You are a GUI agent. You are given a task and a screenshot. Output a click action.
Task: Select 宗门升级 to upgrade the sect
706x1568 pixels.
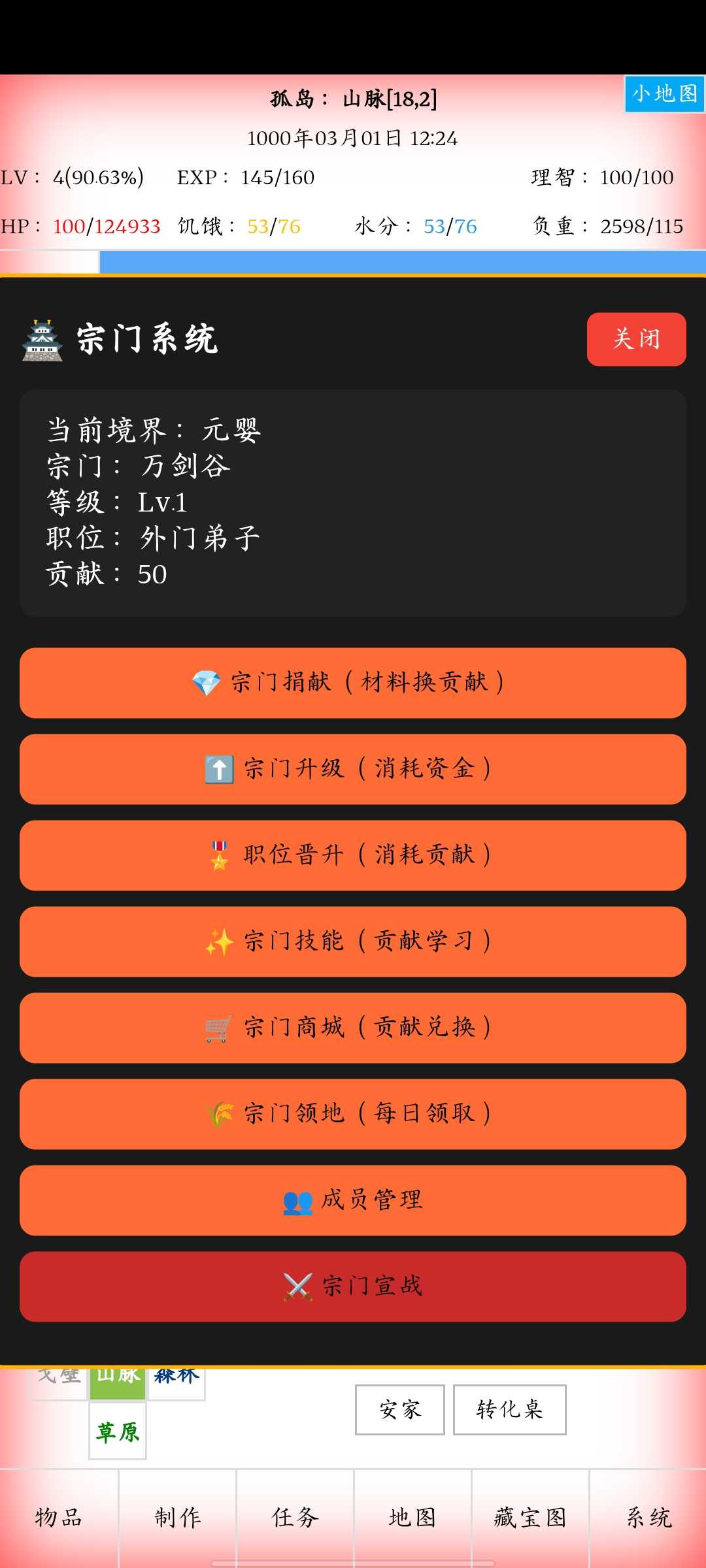353,769
